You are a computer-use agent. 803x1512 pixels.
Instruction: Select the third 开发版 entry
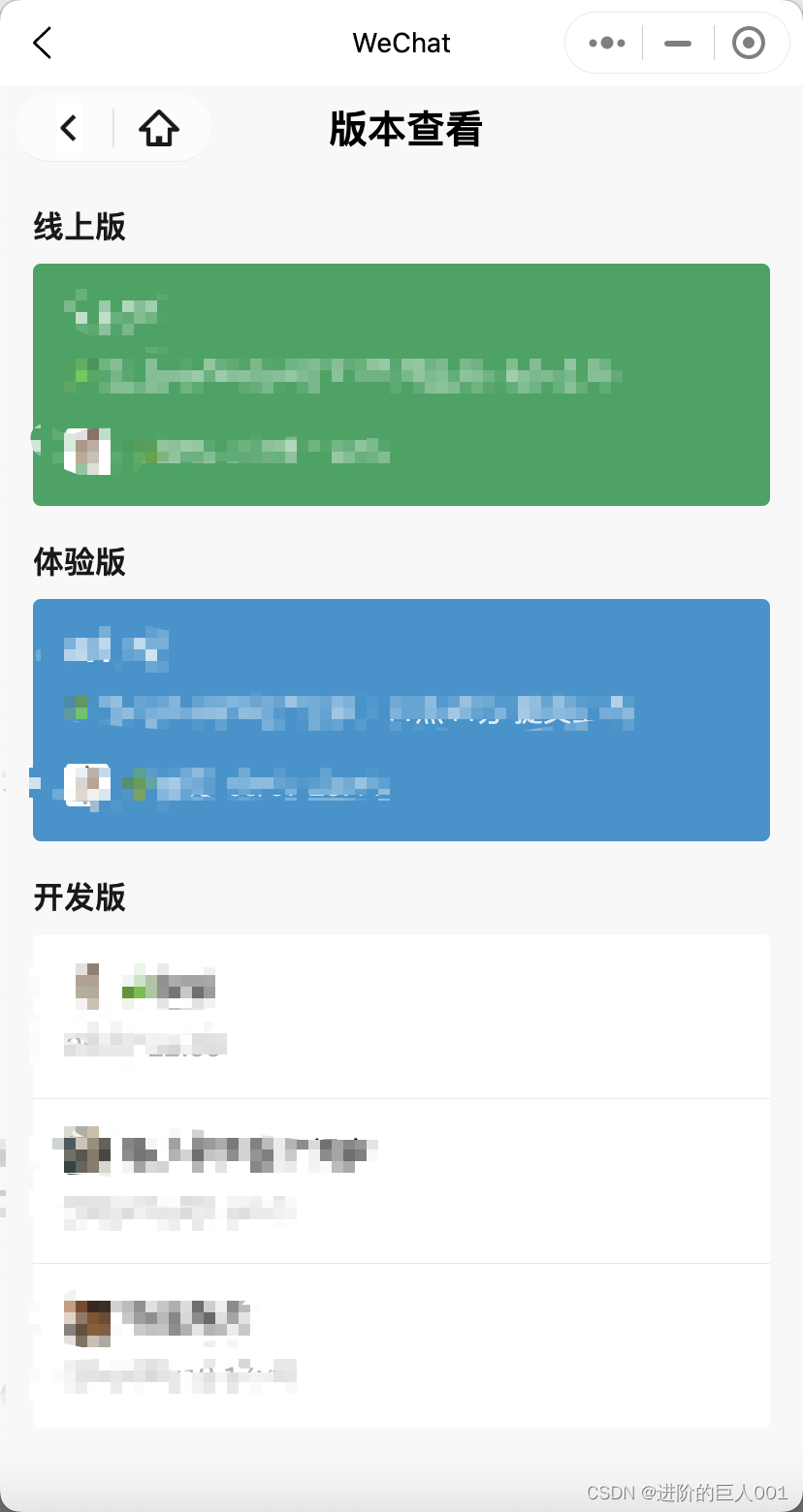401,1345
